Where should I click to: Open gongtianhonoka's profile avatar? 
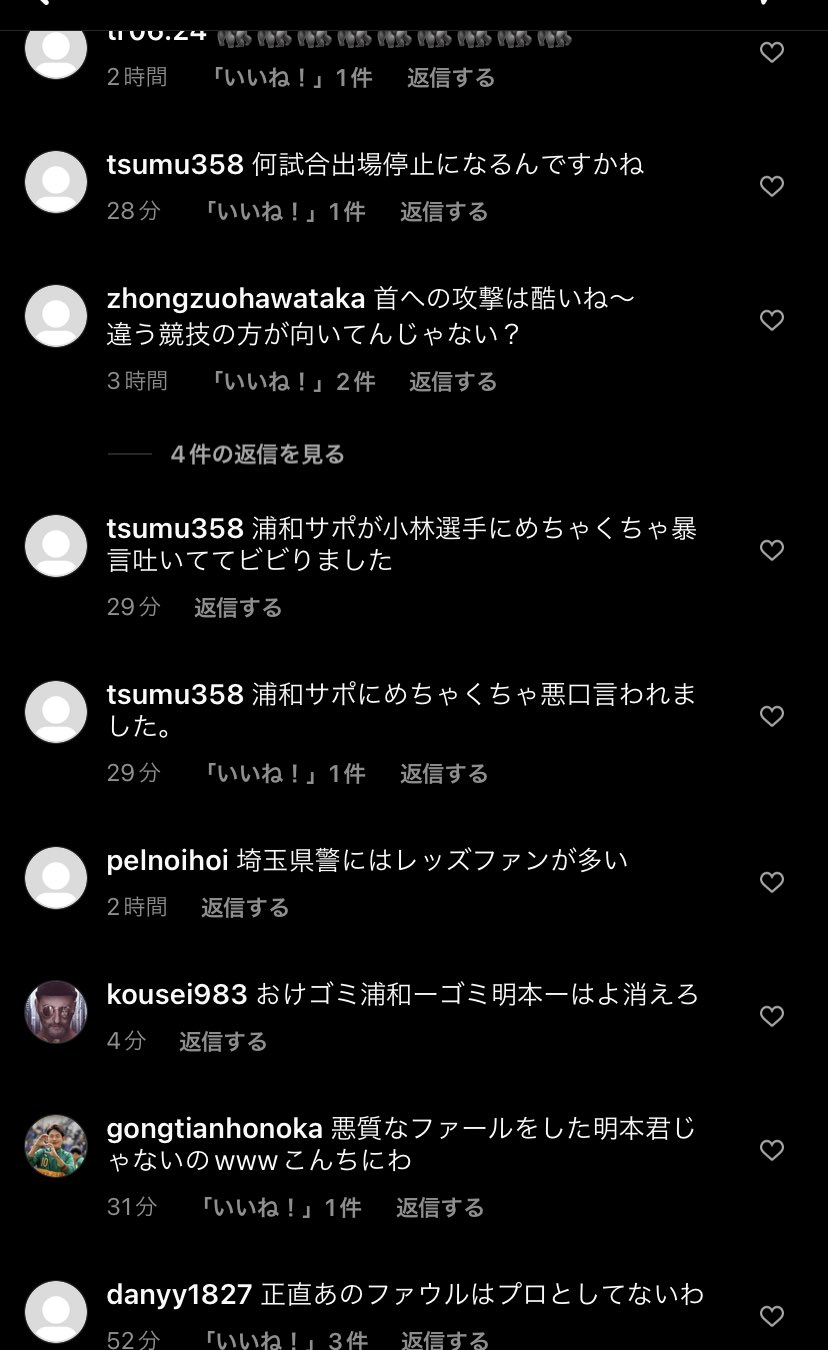(56, 1146)
